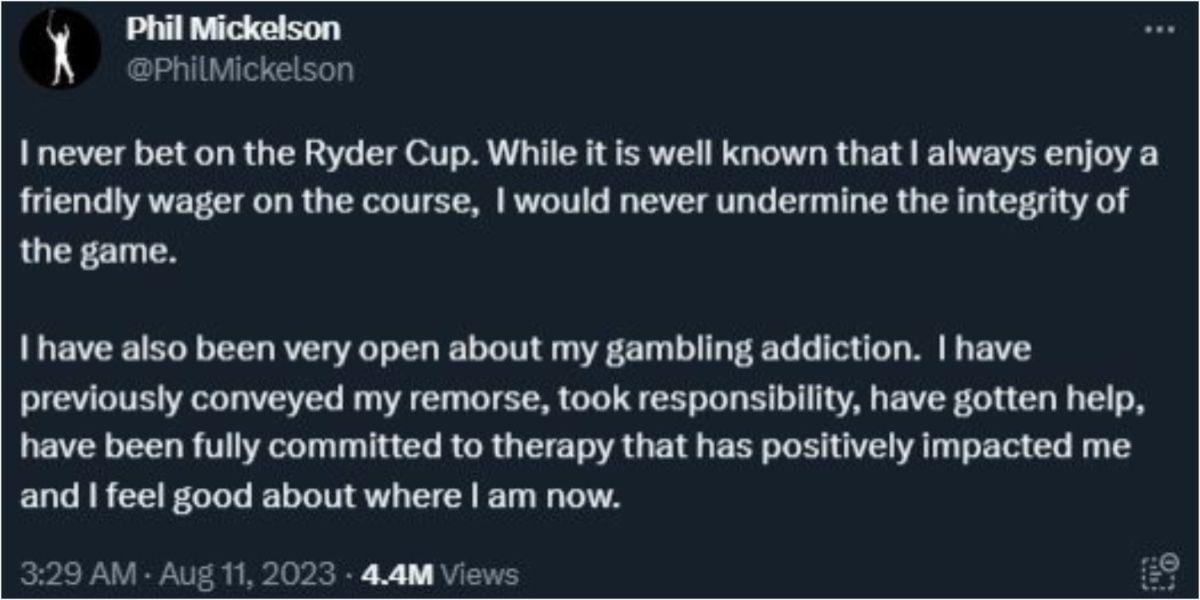Tap the Phil Mickelson display name
1200x600 pixels.
[x=233, y=30]
